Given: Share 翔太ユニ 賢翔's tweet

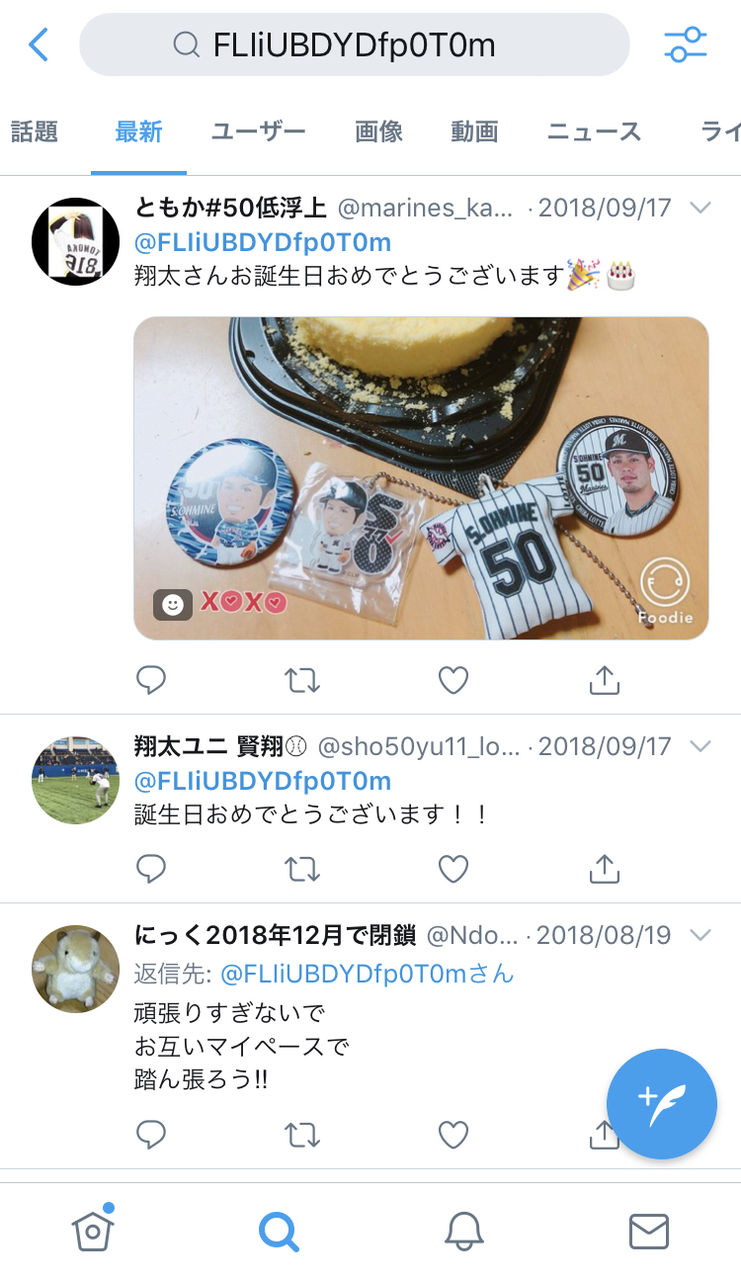Looking at the screenshot, I should 604,869.
